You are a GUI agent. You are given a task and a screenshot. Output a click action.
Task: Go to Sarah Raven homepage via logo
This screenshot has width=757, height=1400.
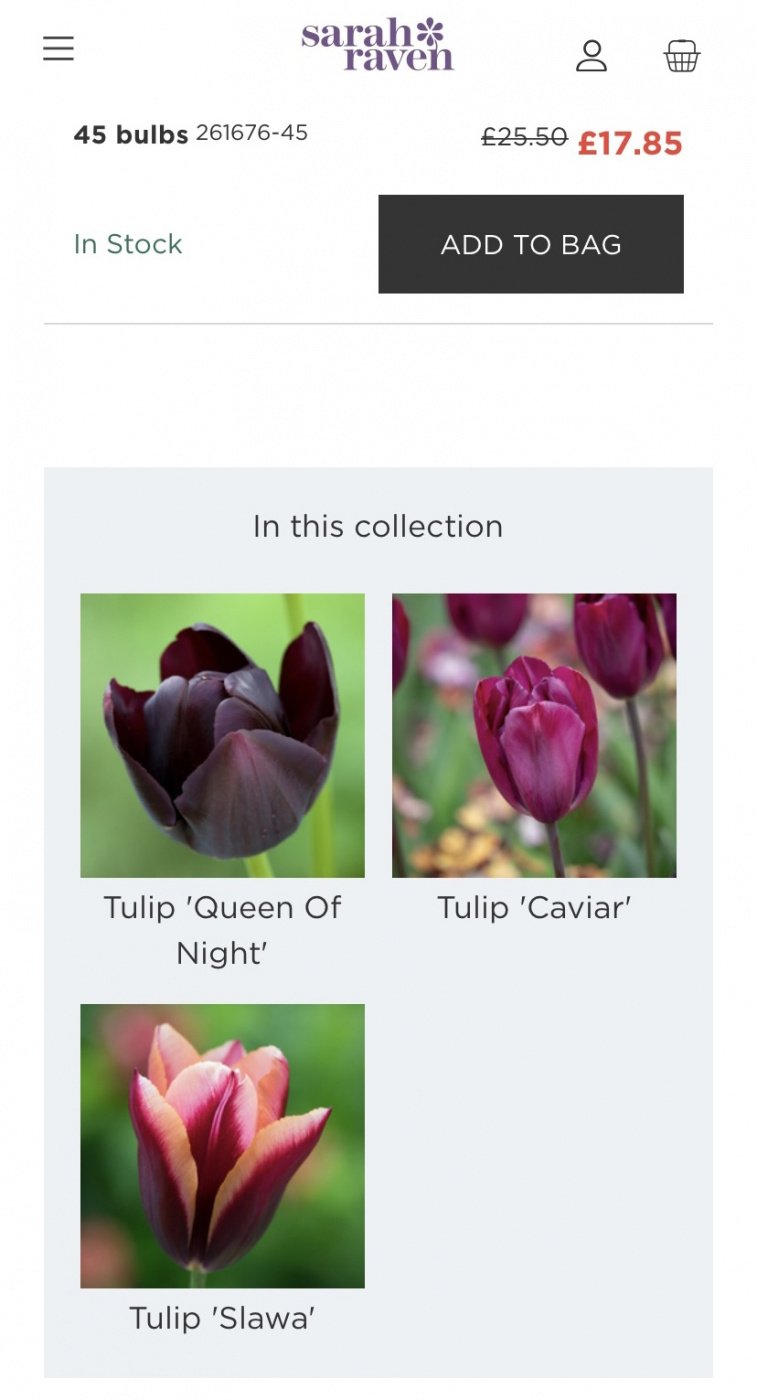coord(377,45)
